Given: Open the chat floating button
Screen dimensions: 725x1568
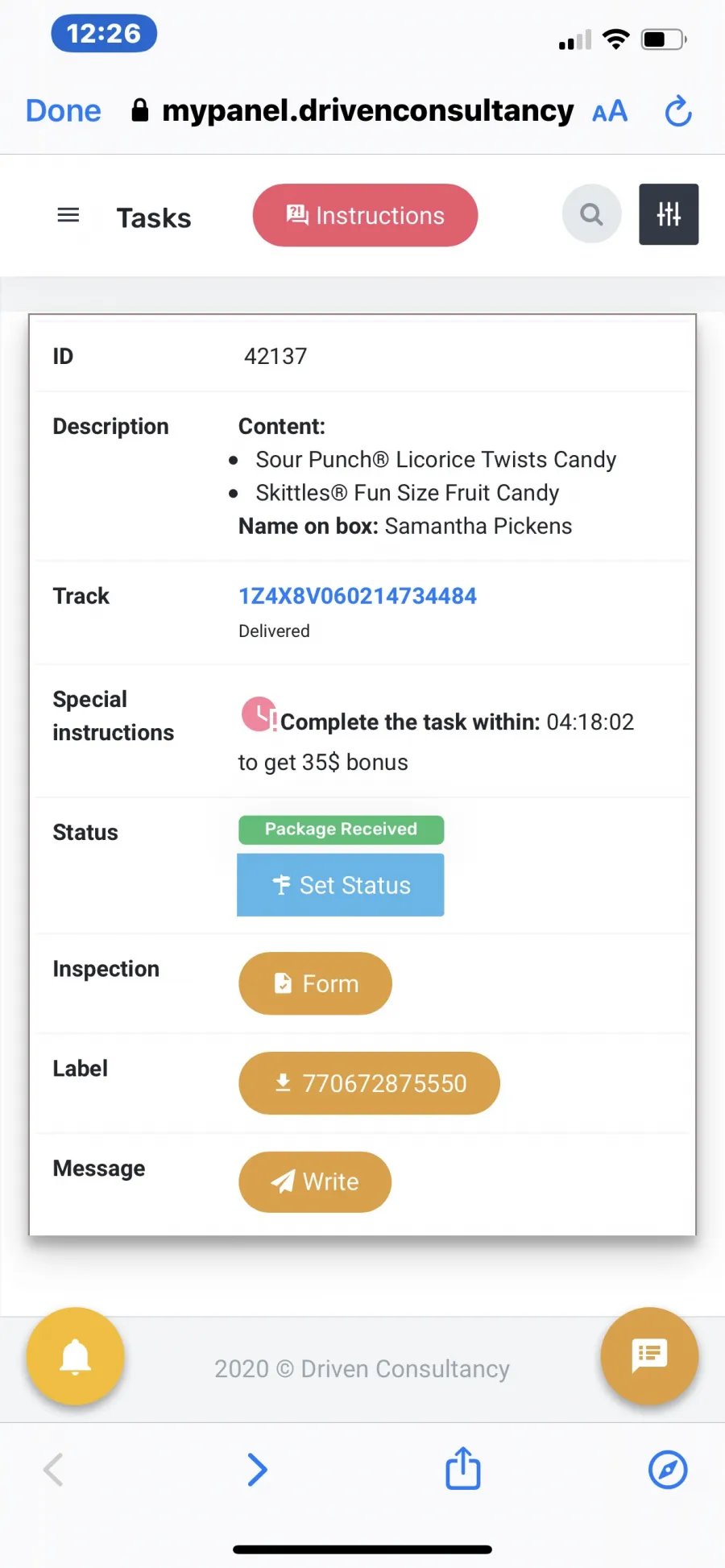Looking at the screenshot, I should (x=649, y=1356).
